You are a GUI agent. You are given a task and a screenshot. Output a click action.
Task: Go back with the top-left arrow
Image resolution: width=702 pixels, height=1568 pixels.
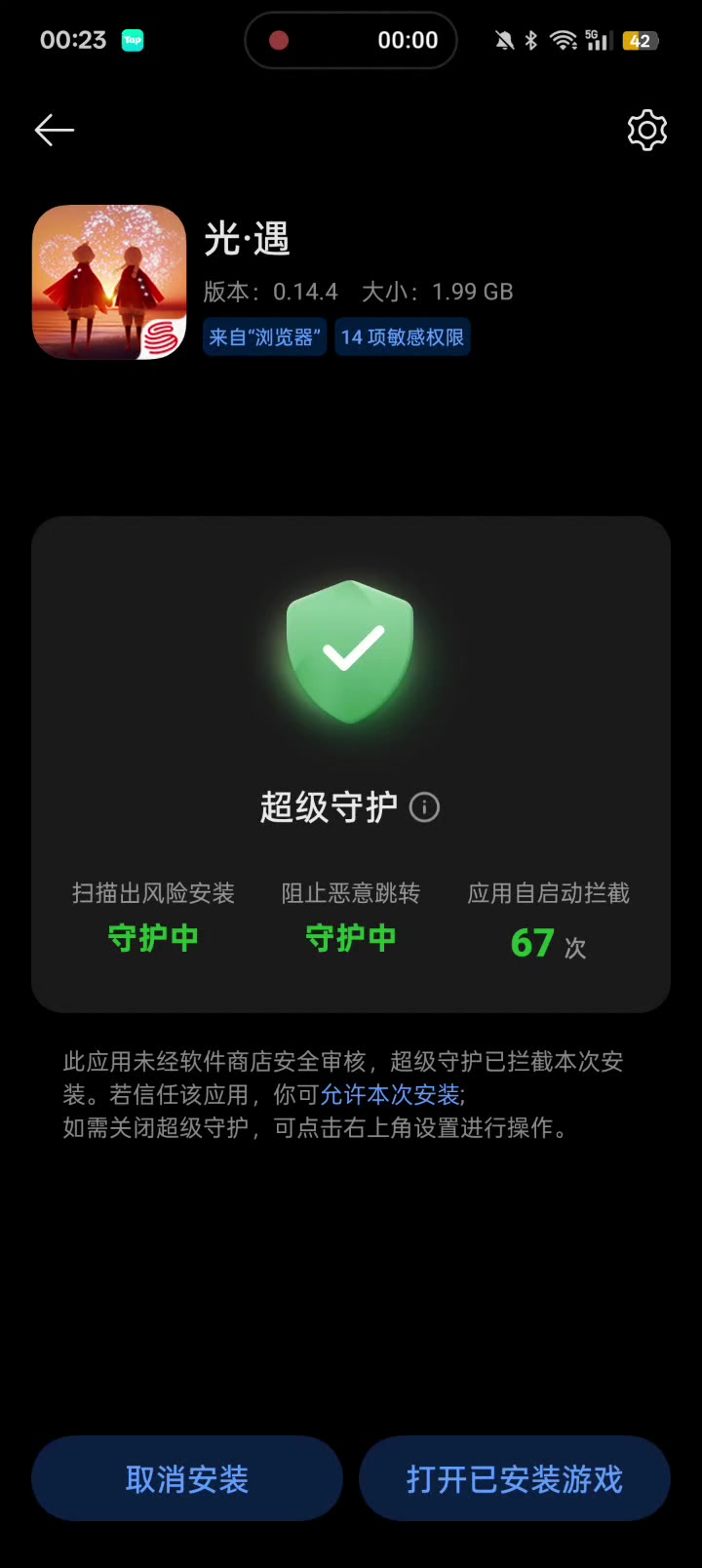pyautogui.click(x=55, y=130)
